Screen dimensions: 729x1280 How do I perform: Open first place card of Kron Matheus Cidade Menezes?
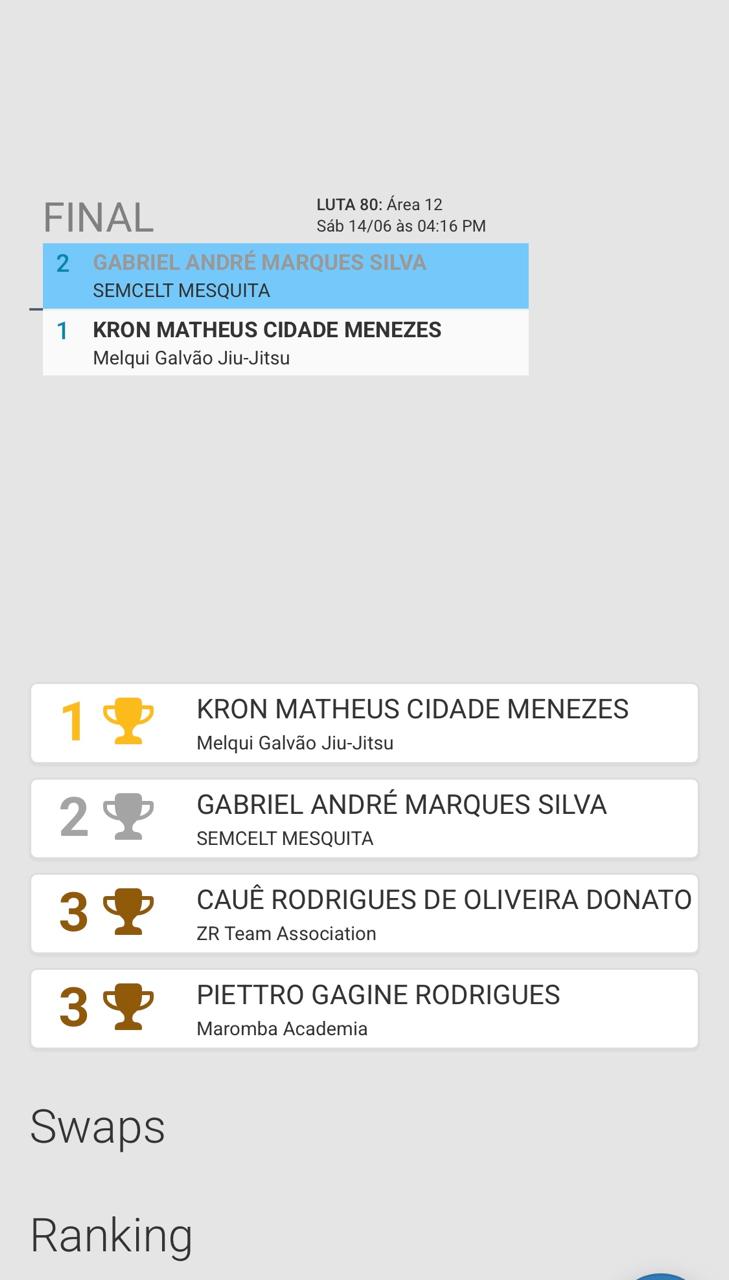(364, 723)
